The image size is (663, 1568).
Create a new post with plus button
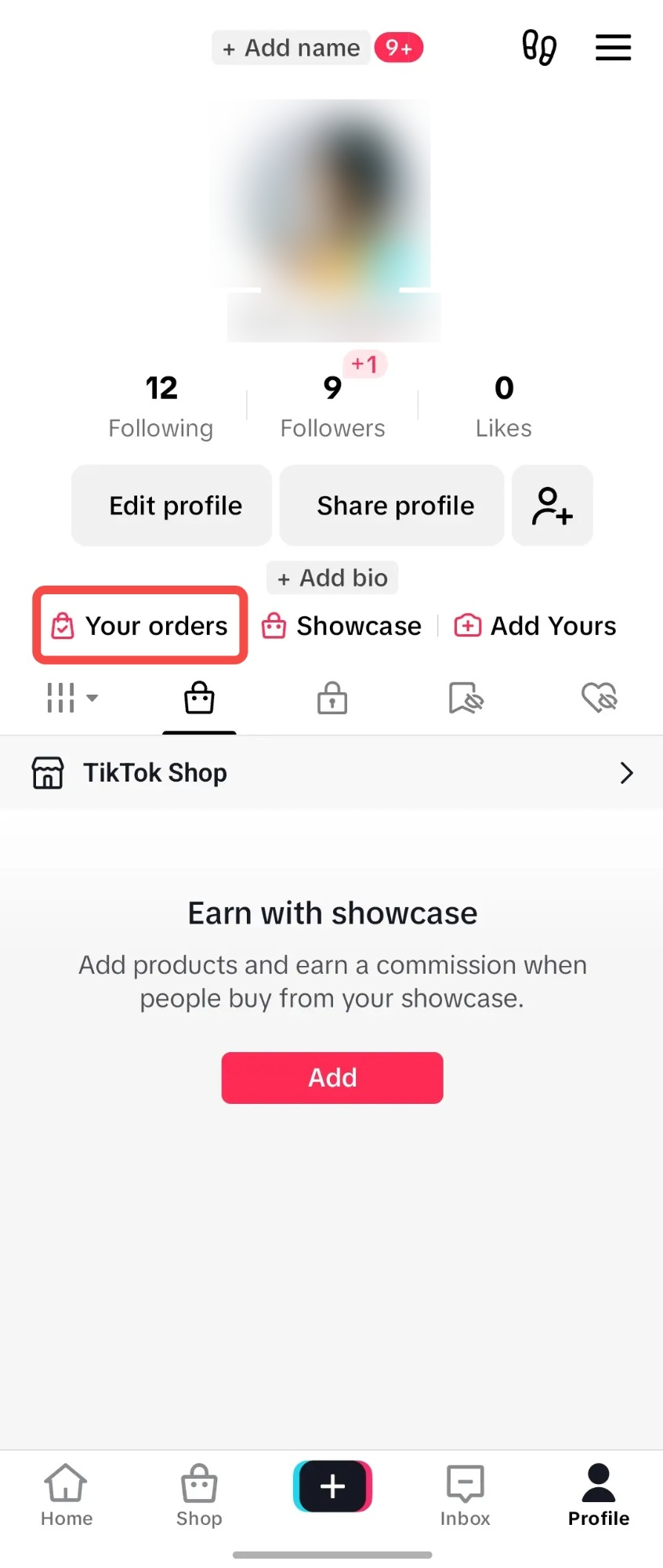(x=332, y=1486)
